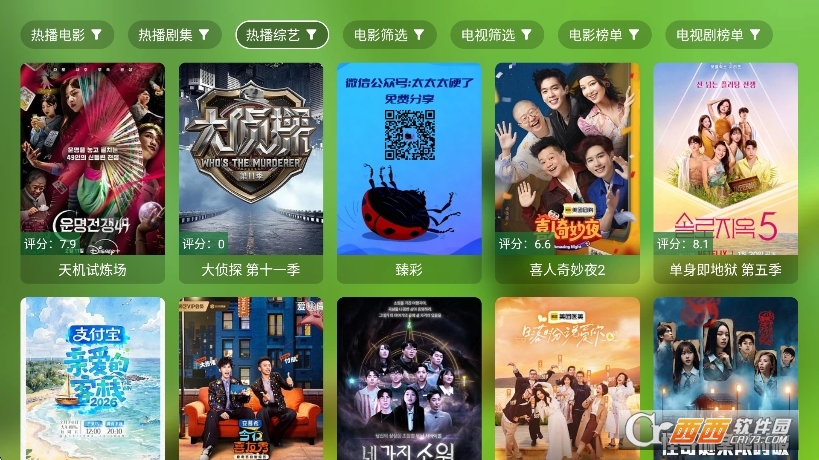
Task: Open the 电影筛选 filter
Action: coord(389,35)
